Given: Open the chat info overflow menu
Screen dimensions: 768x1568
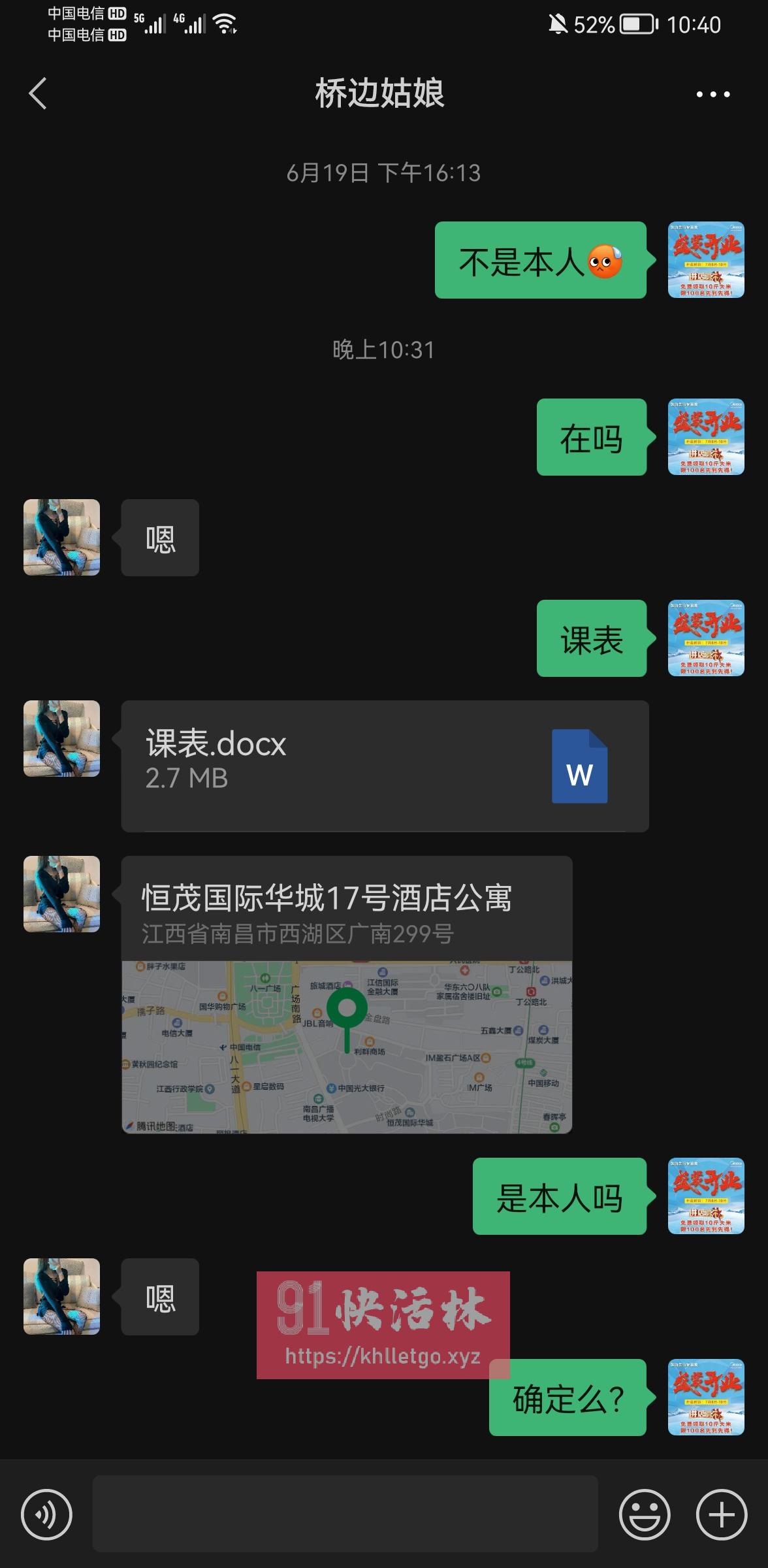Looking at the screenshot, I should pos(712,94).
